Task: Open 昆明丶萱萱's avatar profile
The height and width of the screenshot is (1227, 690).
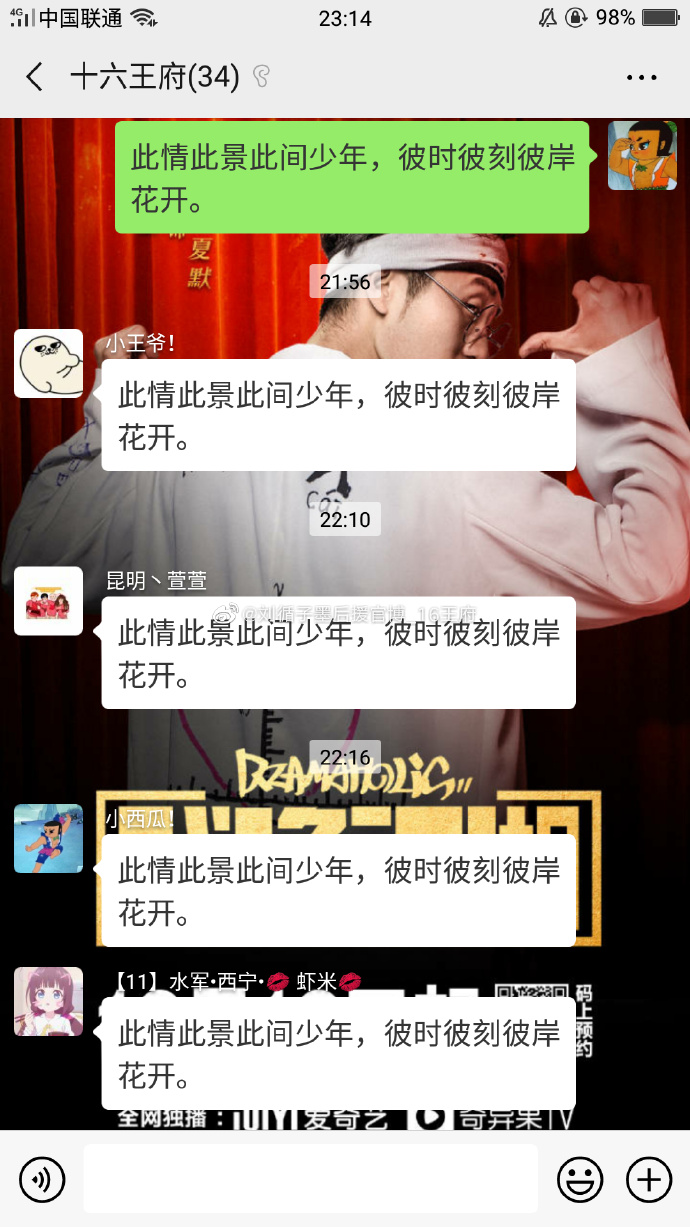Action: (48, 601)
